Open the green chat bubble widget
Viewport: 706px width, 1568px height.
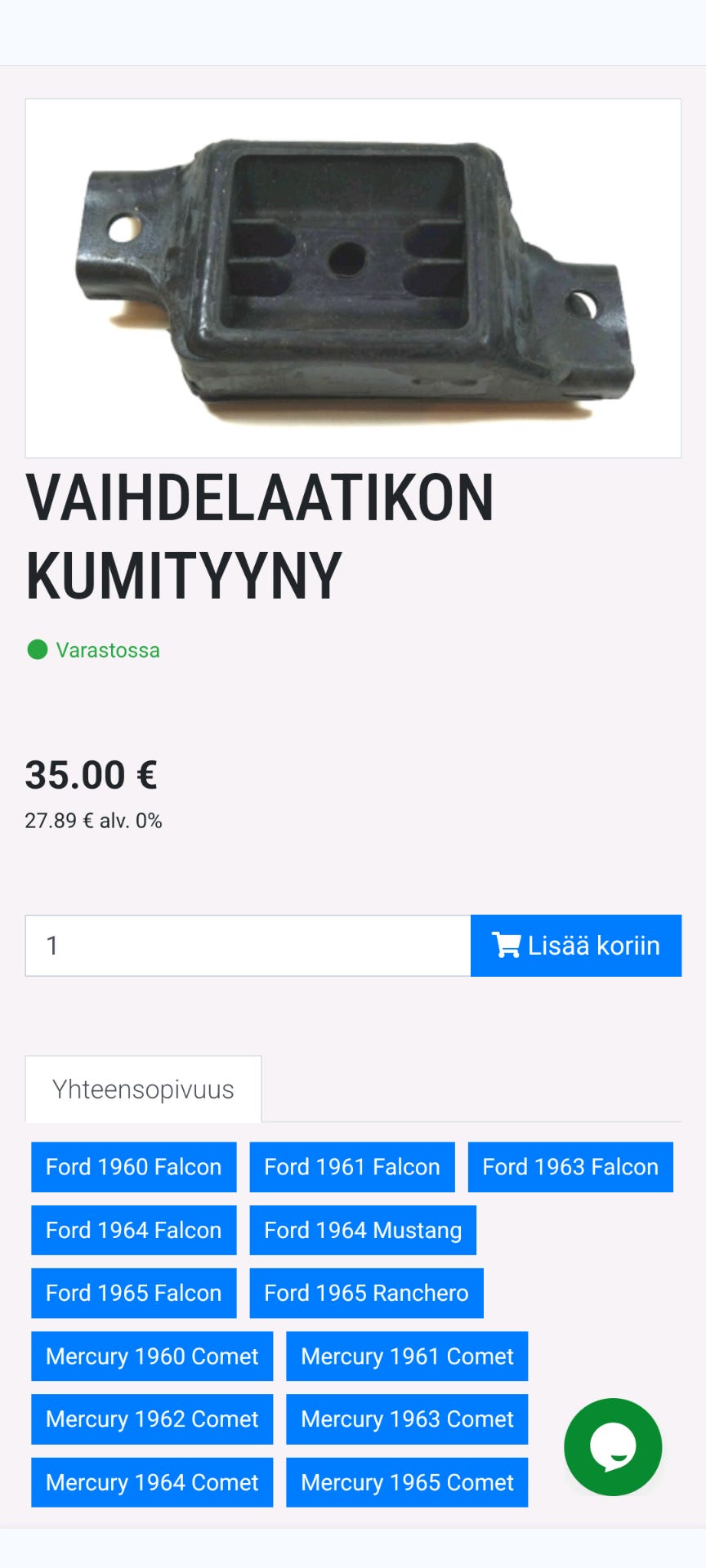pyautogui.click(x=612, y=1447)
